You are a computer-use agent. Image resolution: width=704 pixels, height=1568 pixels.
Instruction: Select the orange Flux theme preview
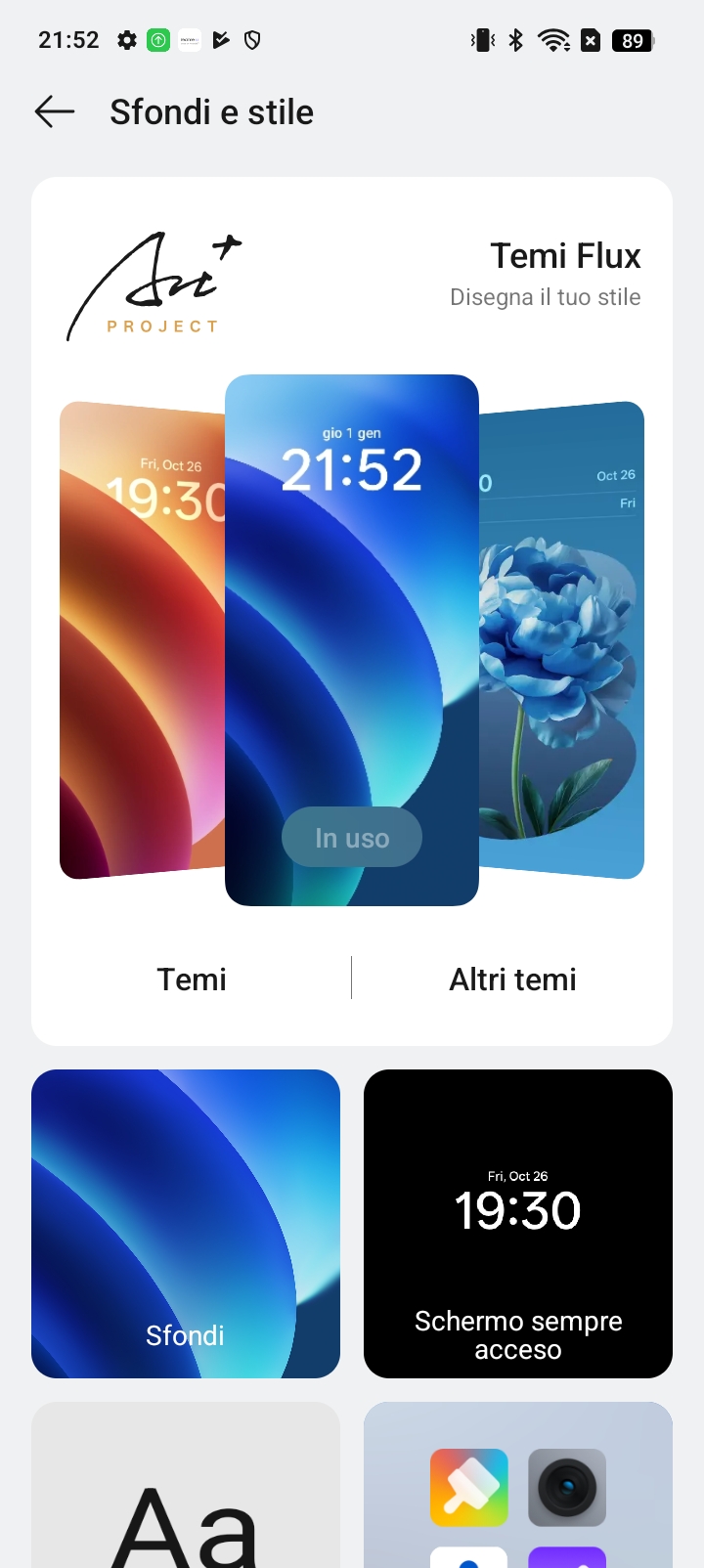click(x=143, y=640)
